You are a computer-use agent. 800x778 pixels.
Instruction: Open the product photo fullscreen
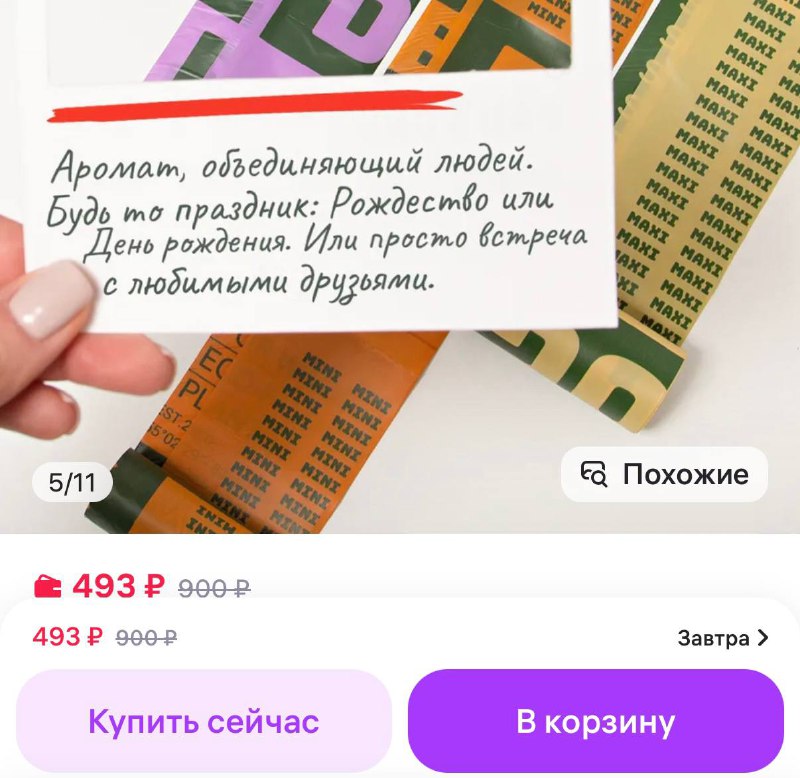400,250
